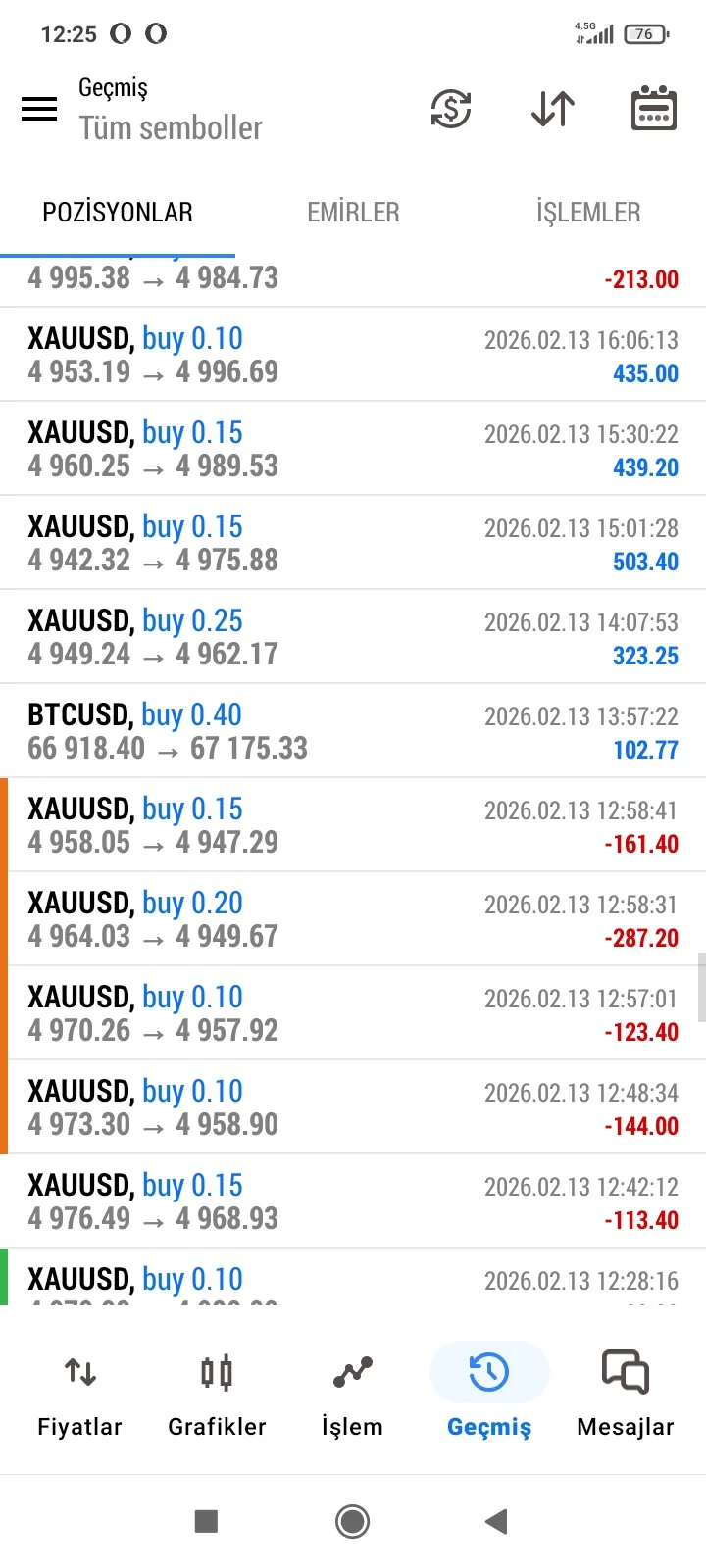Viewport: 706px width, 1568px height.
Task: Open the XAUUSD position closed at 16:06:13
Action: [x=353, y=355]
